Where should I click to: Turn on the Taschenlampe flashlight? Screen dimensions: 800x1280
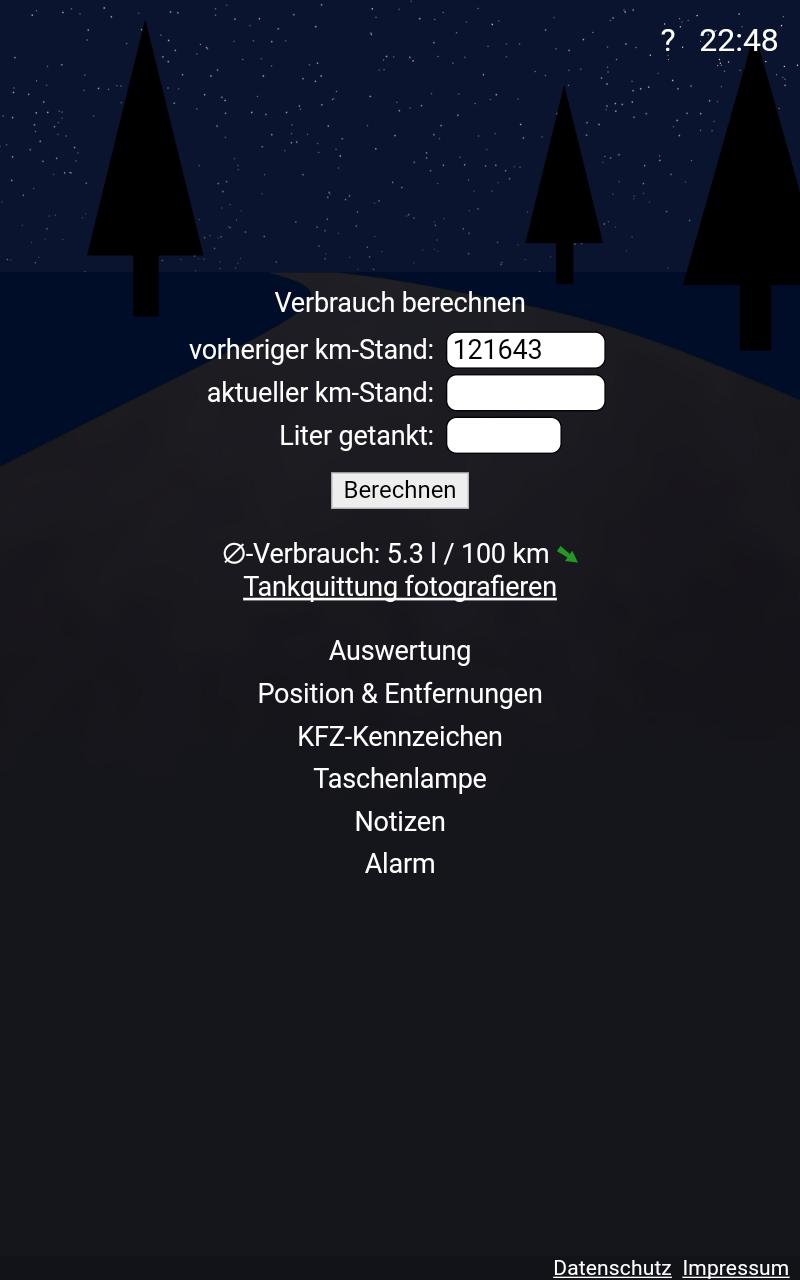400,778
